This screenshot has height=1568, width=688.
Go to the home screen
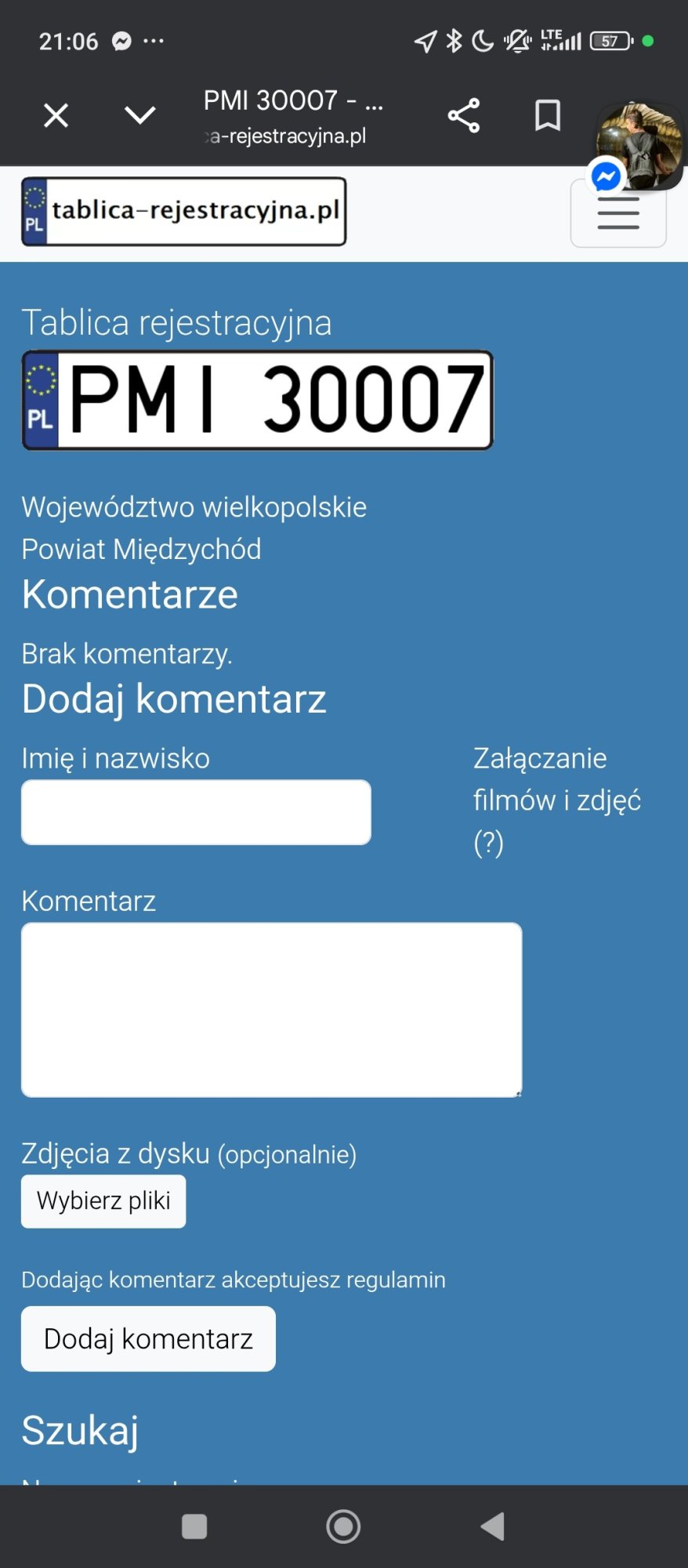343,1526
